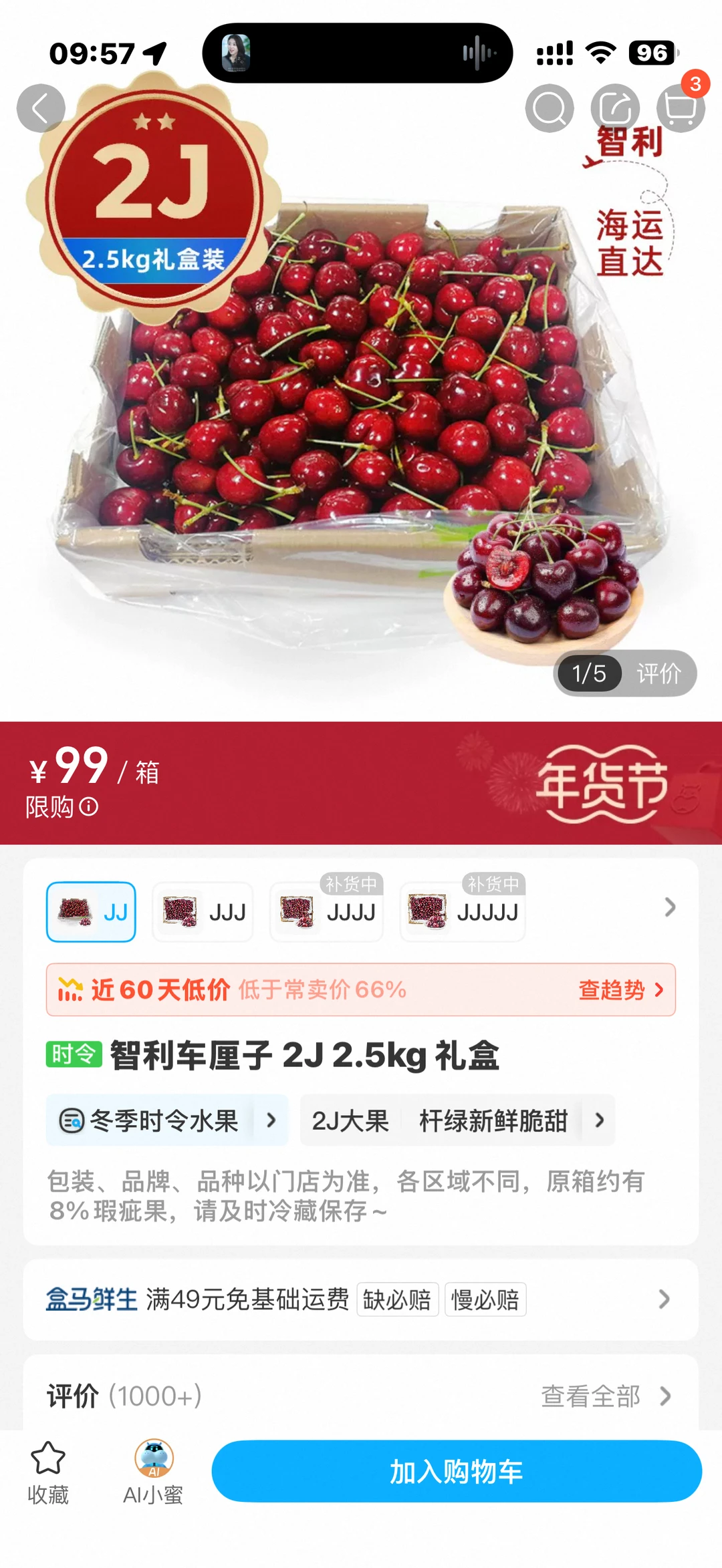Select the currently chosen JJ thumbnail
Screen dimensions: 722x1568
tap(91, 912)
